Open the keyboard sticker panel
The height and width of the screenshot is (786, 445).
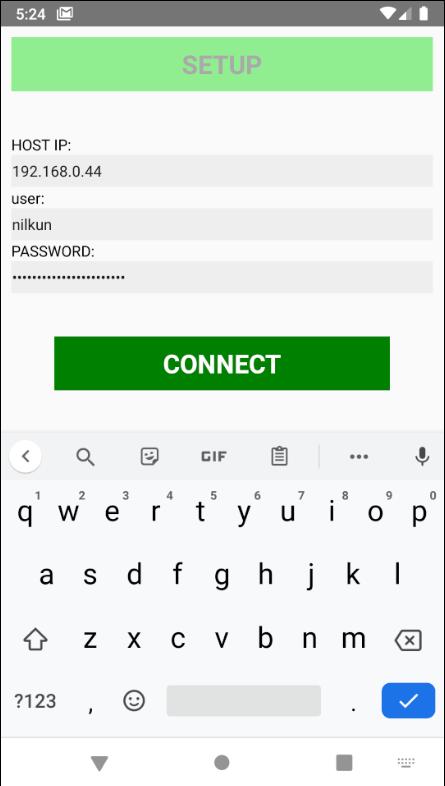[x=150, y=457]
